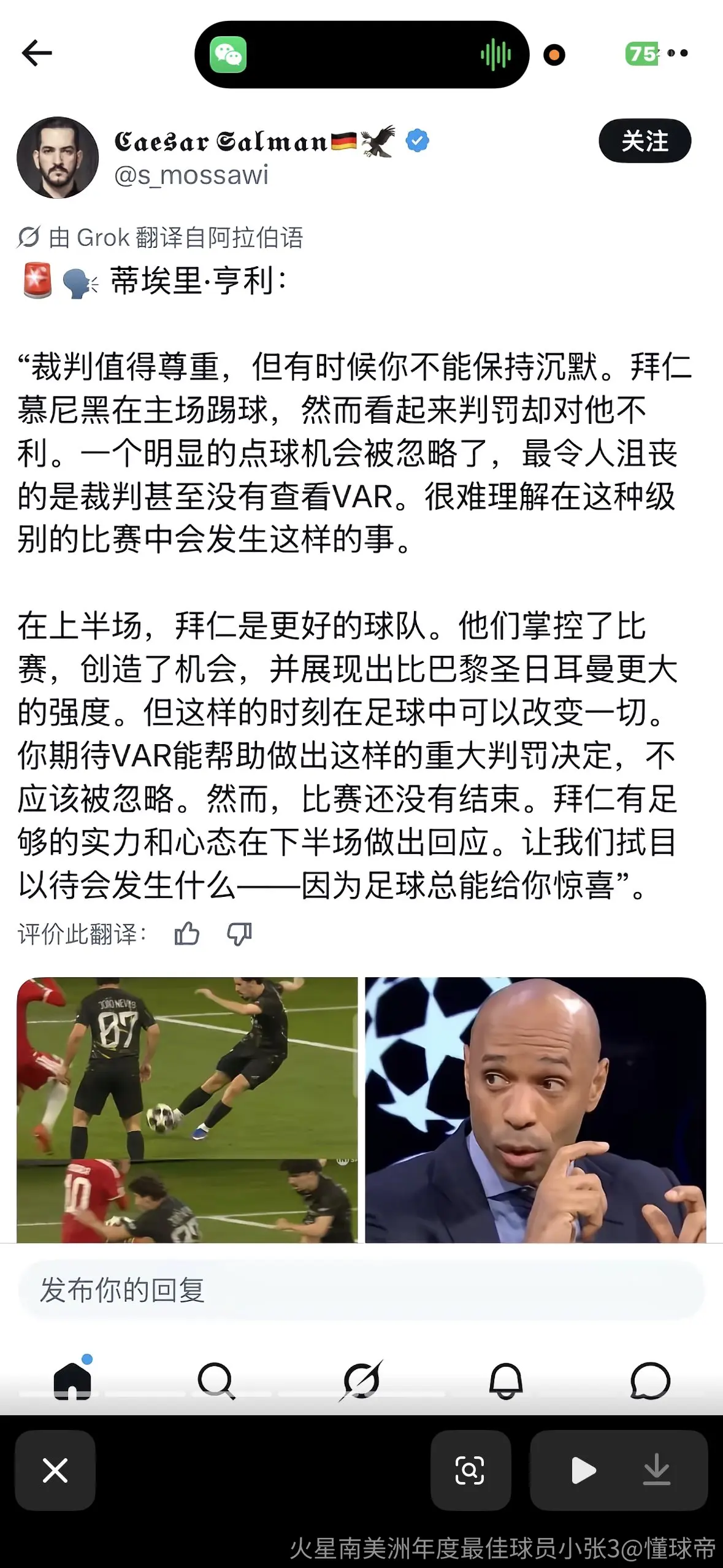Follow Caesar Salman with the 关注 button
The image size is (723, 1568).
point(645,141)
